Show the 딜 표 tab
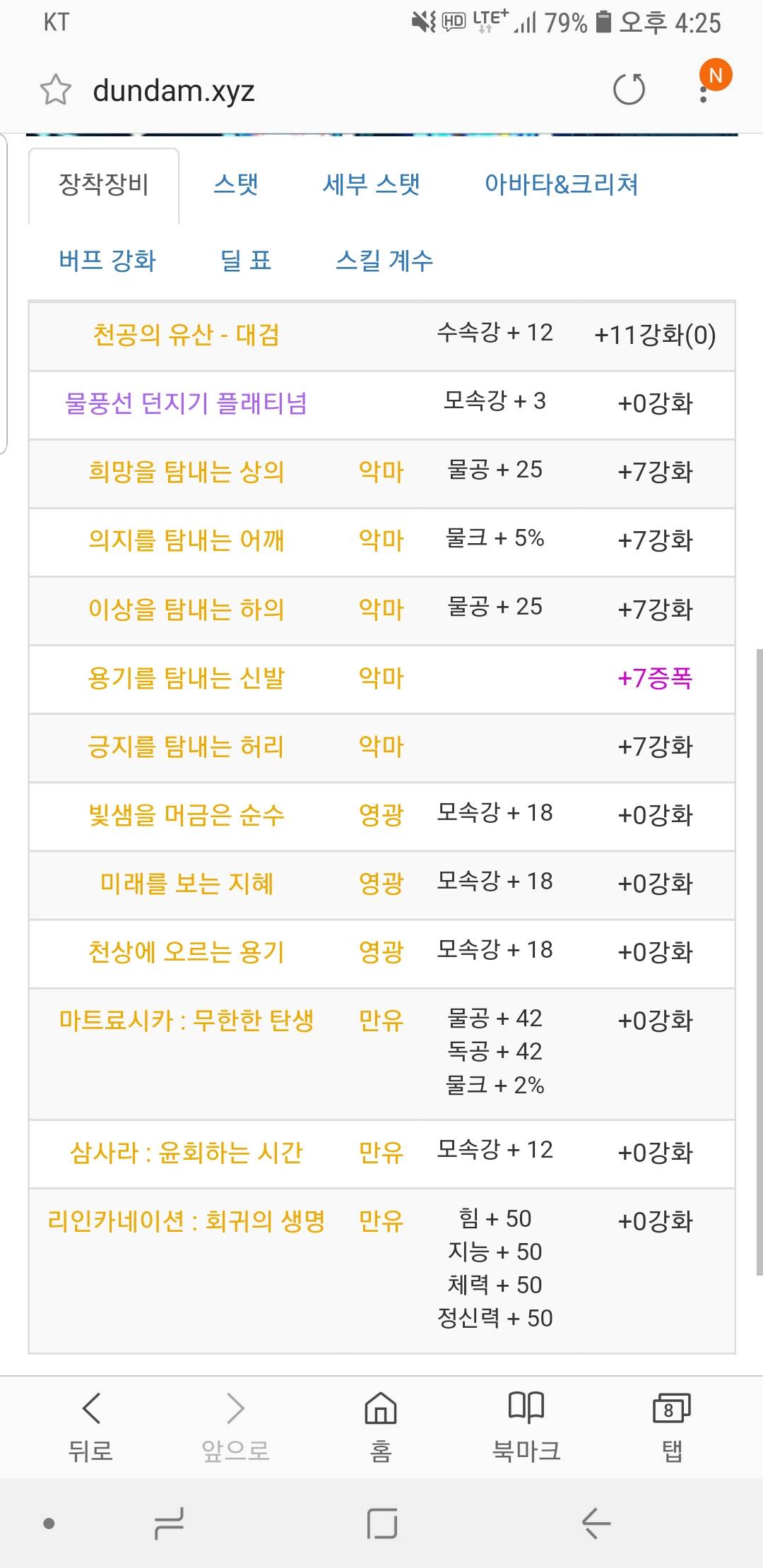 point(246,261)
